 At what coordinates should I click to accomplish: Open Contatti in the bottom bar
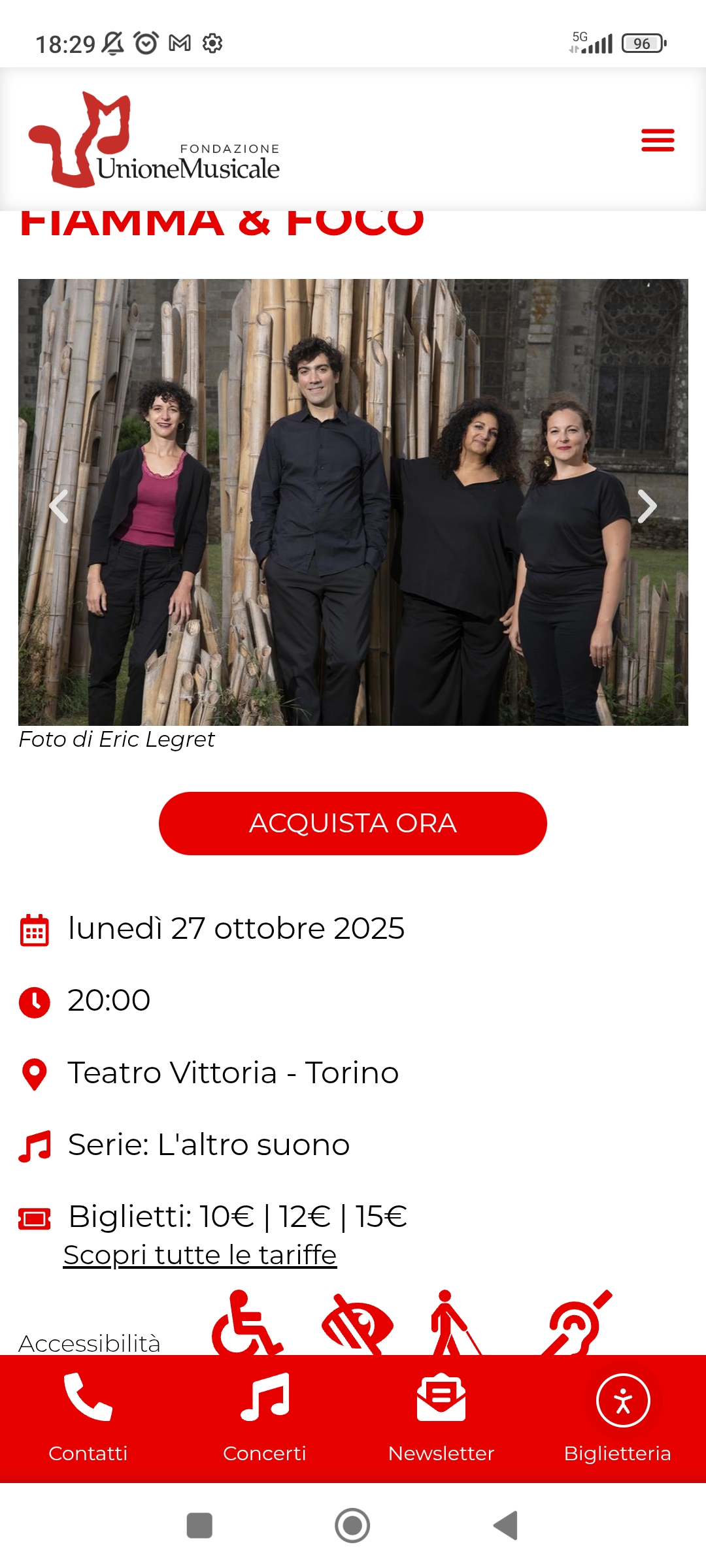tap(88, 1418)
